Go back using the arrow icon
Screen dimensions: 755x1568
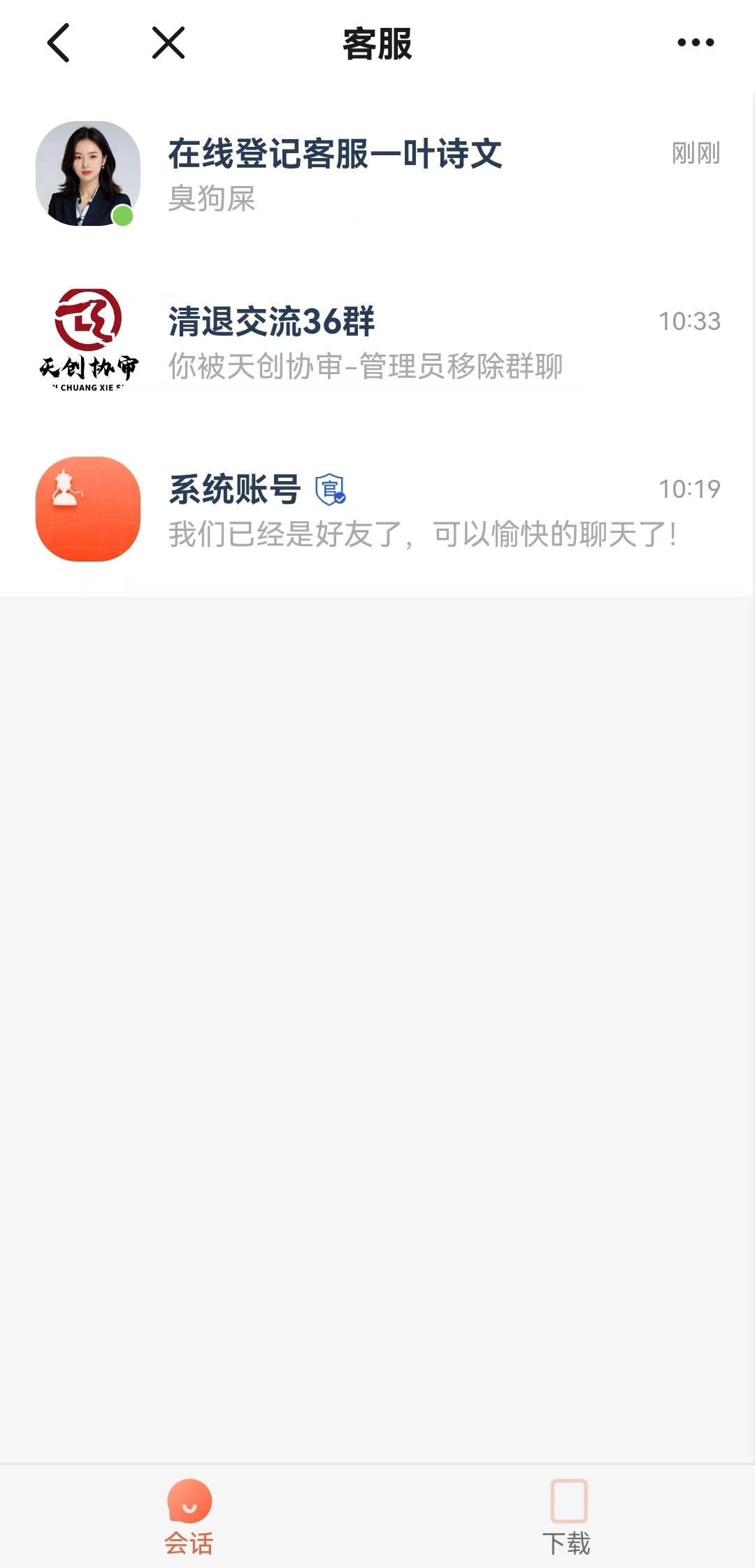pos(59,43)
